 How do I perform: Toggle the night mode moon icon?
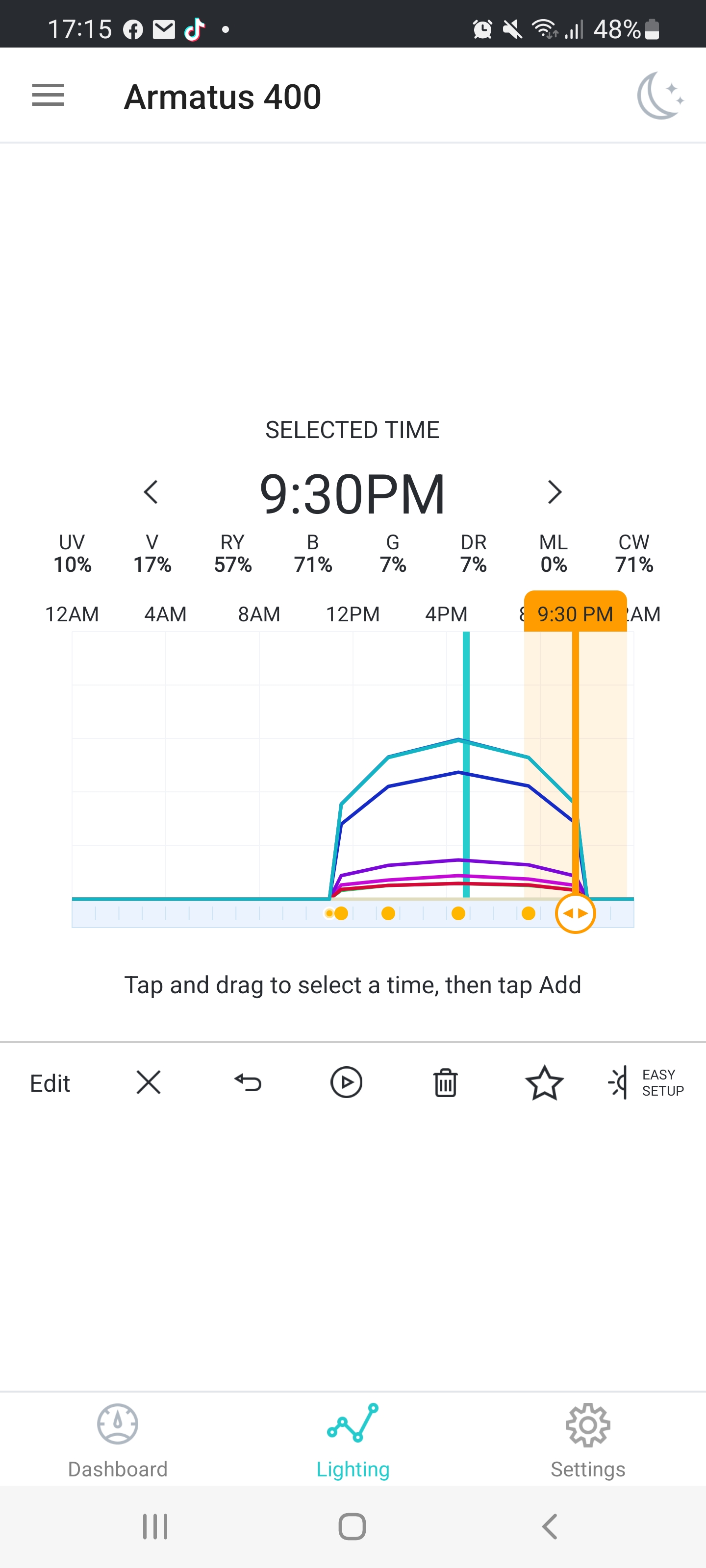coord(660,96)
